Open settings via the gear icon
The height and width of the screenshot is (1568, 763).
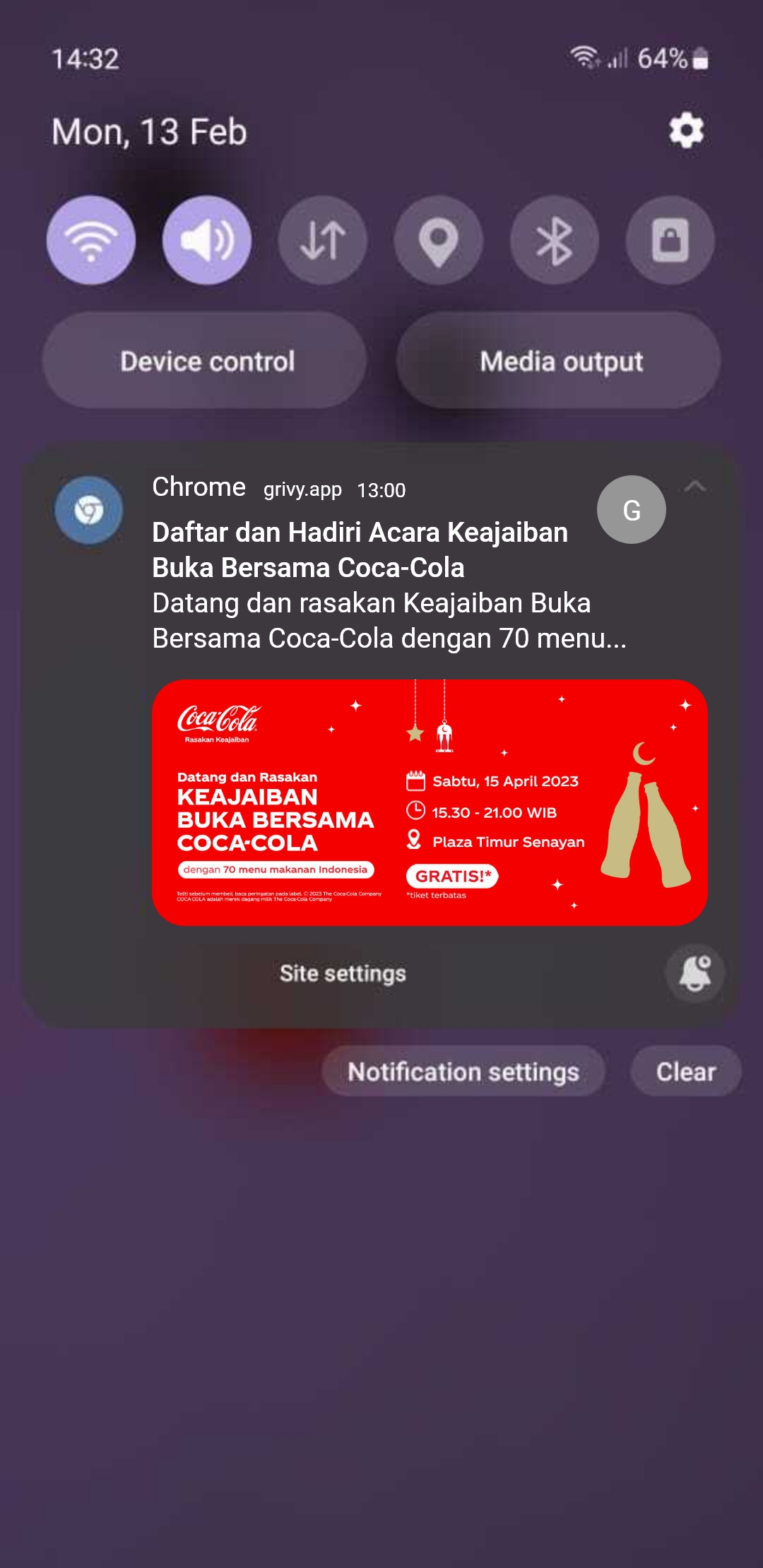click(x=686, y=131)
